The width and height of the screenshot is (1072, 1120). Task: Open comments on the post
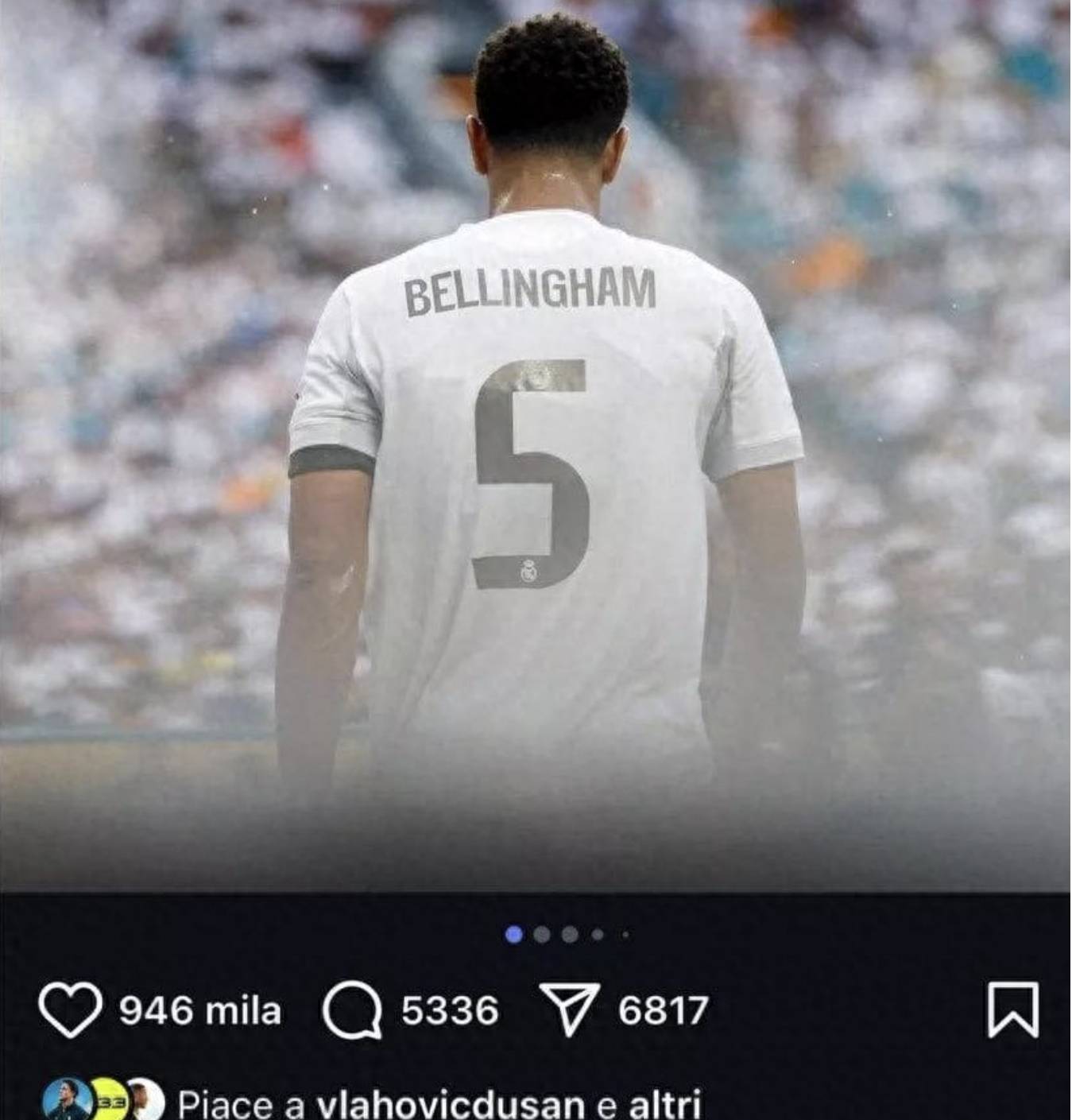pos(352,1010)
